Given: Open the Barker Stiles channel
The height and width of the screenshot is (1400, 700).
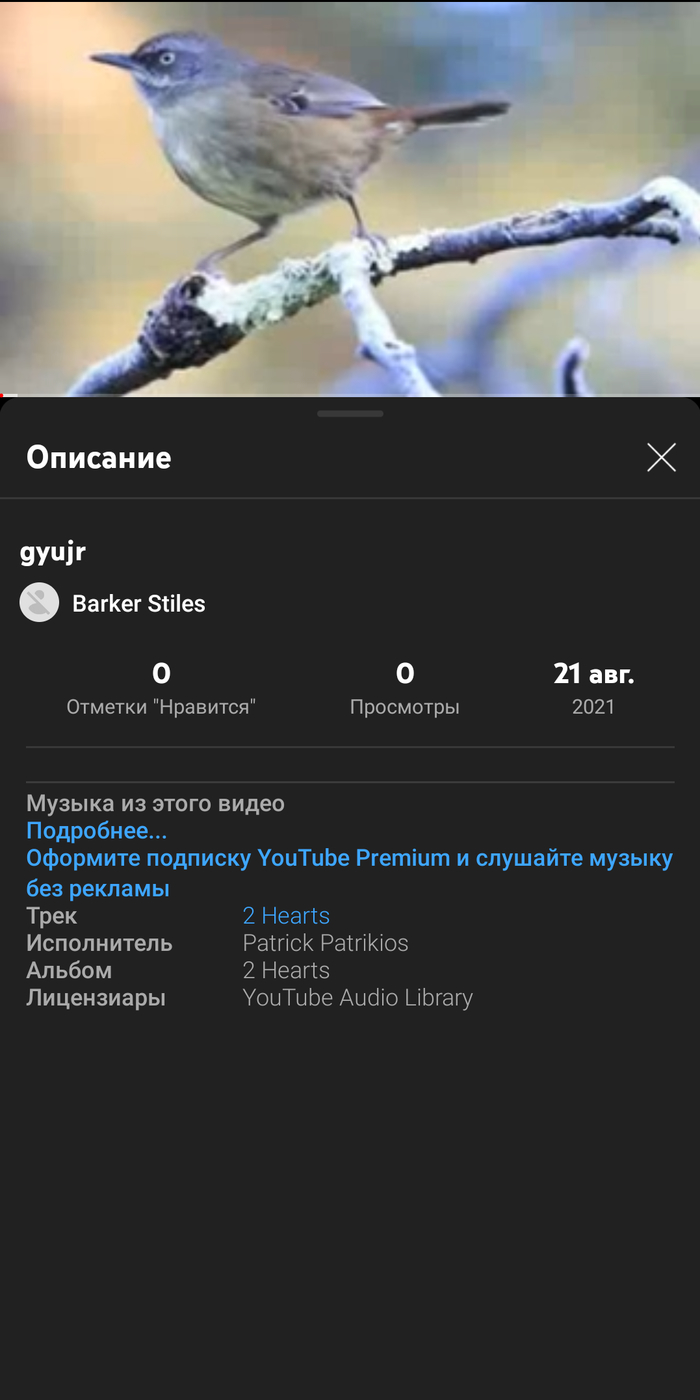Looking at the screenshot, I should (138, 604).
